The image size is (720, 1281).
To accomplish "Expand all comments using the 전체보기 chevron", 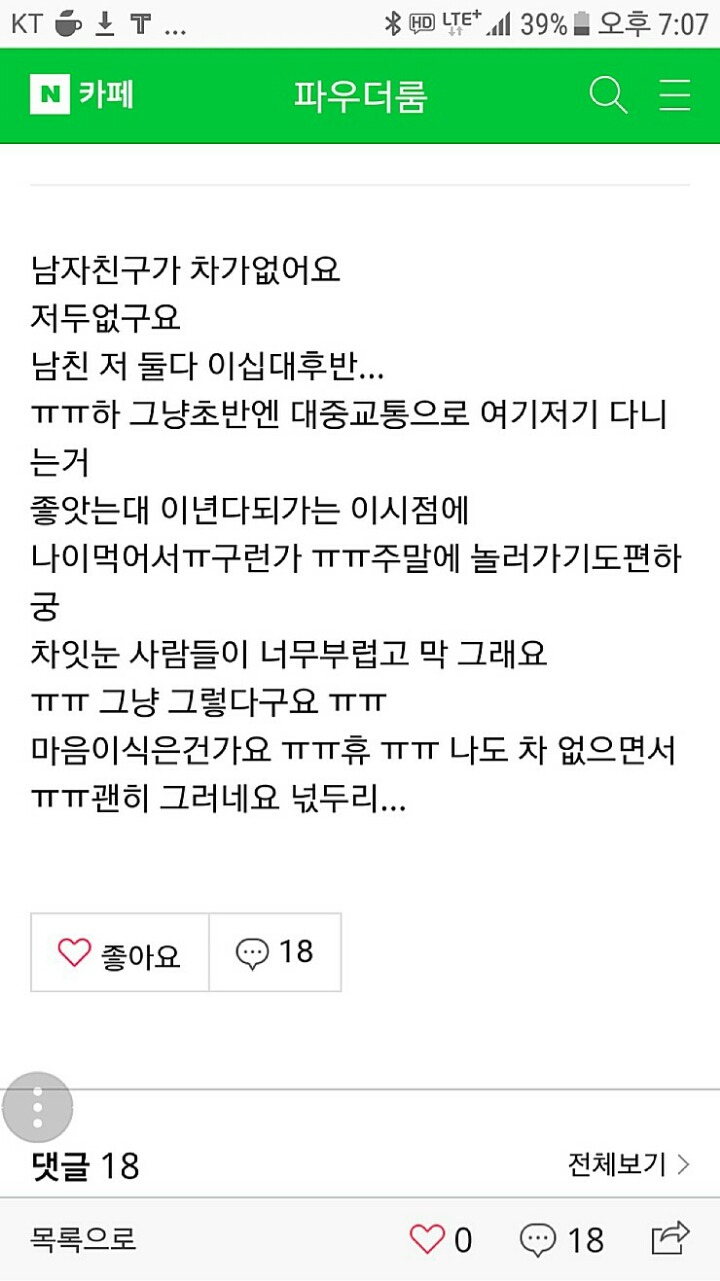I will 692,1165.
